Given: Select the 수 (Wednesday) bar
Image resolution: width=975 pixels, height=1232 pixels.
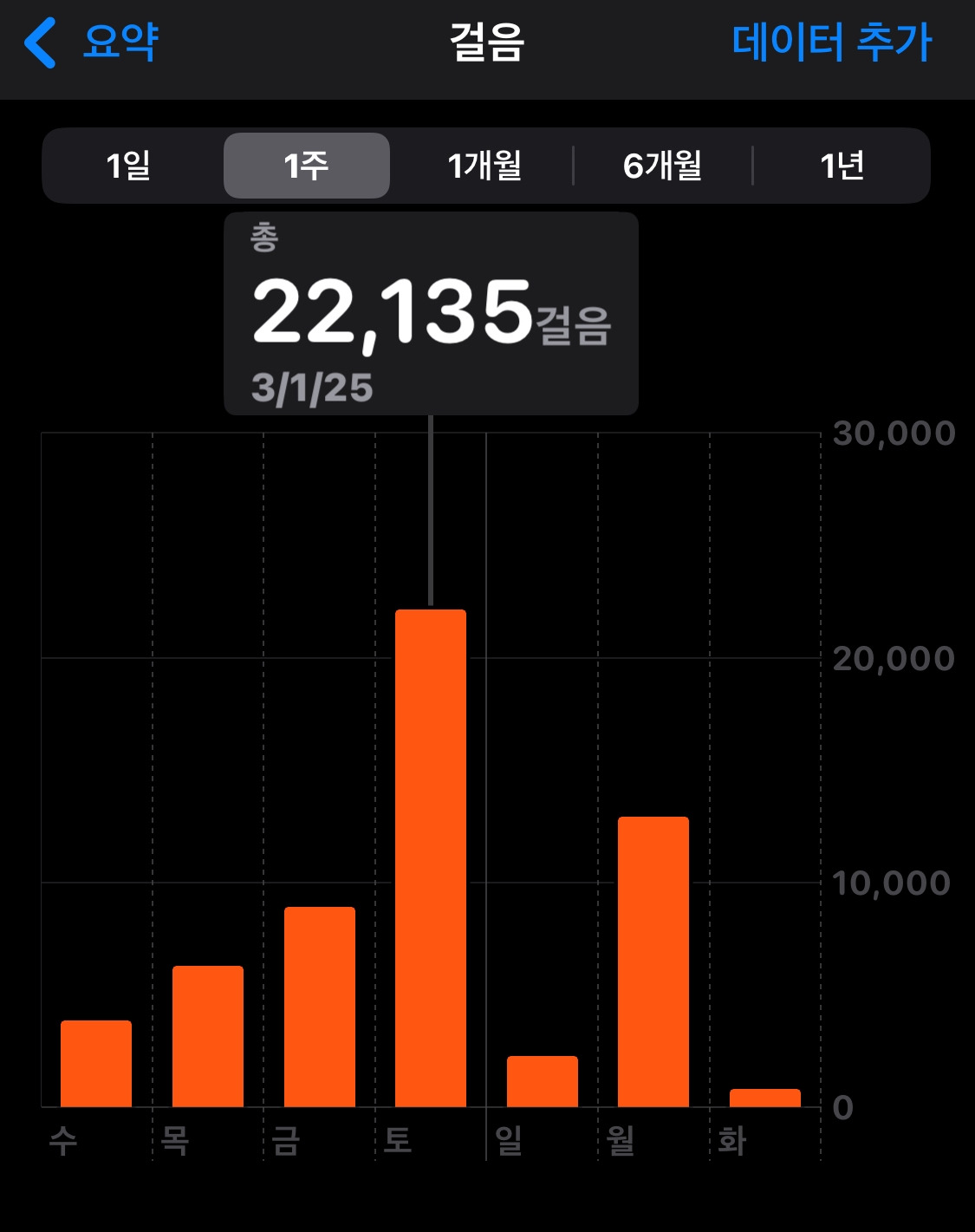Looking at the screenshot, I should 96,1064.
